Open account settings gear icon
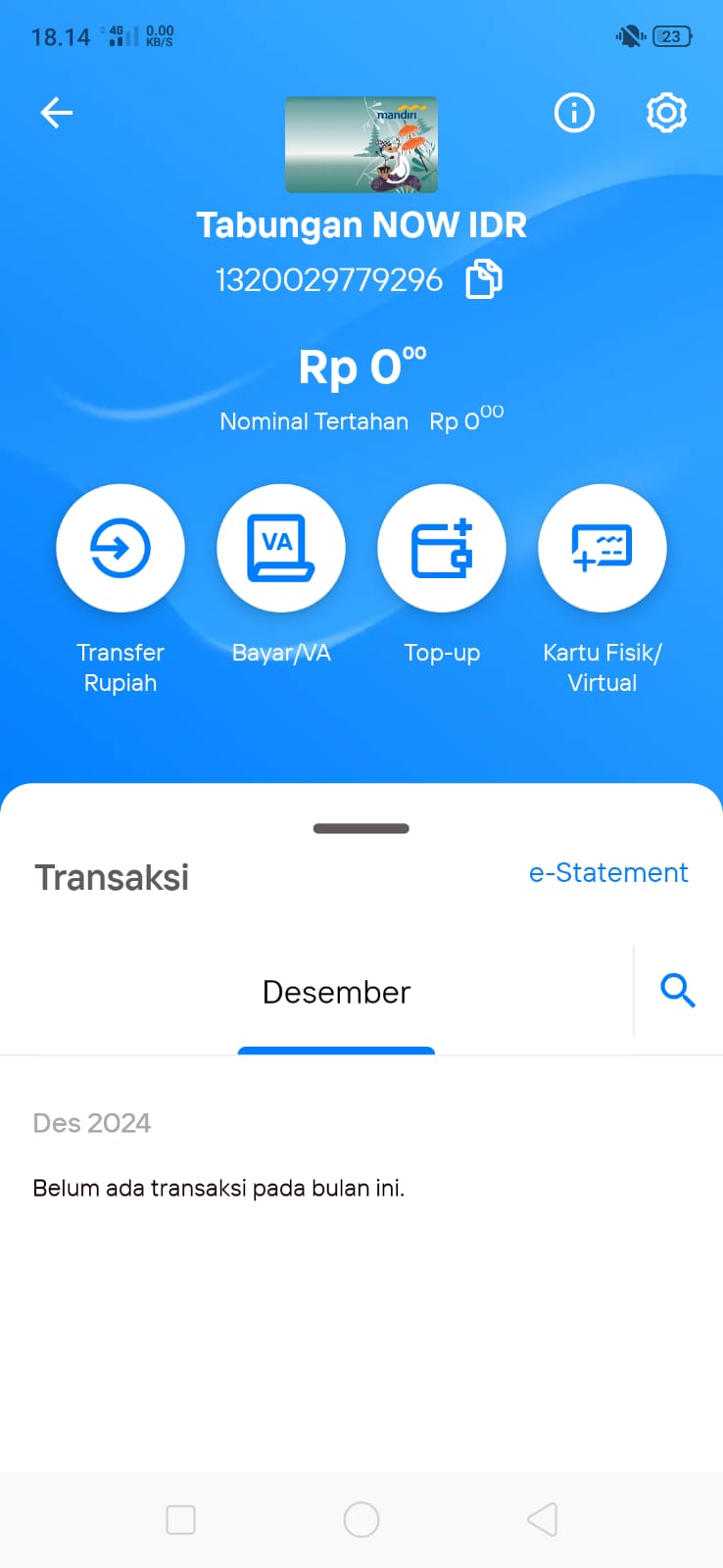 666,113
